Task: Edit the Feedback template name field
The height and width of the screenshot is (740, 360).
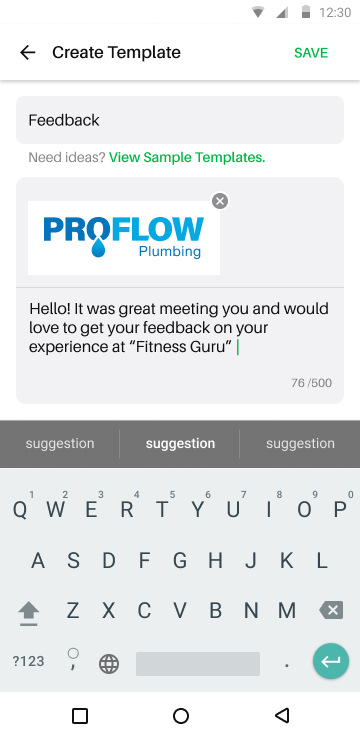Action: (x=180, y=120)
